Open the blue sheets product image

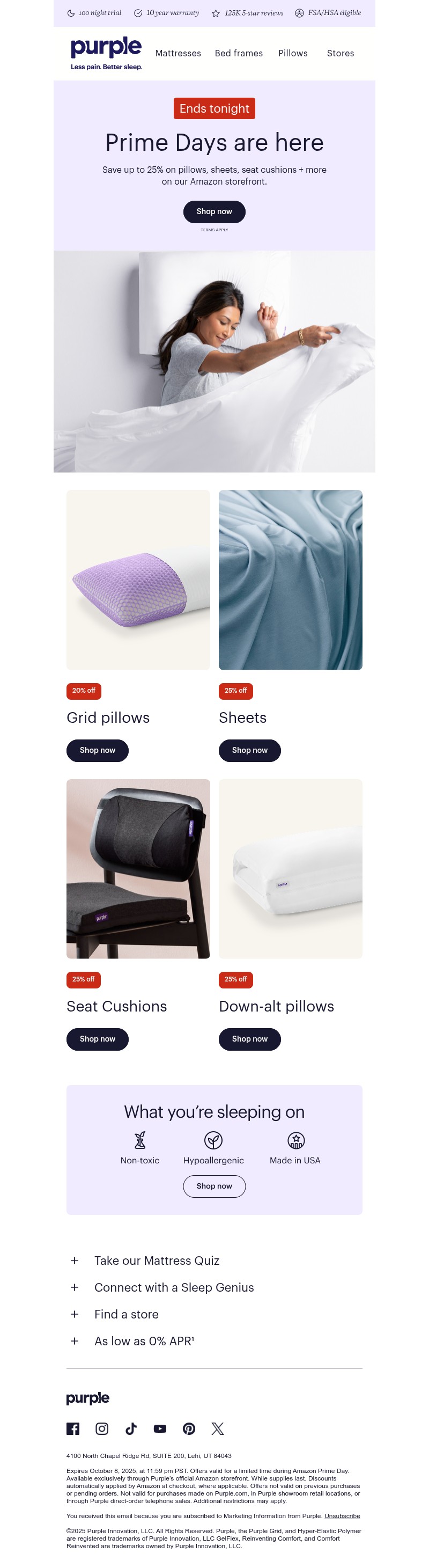point(290,580)
